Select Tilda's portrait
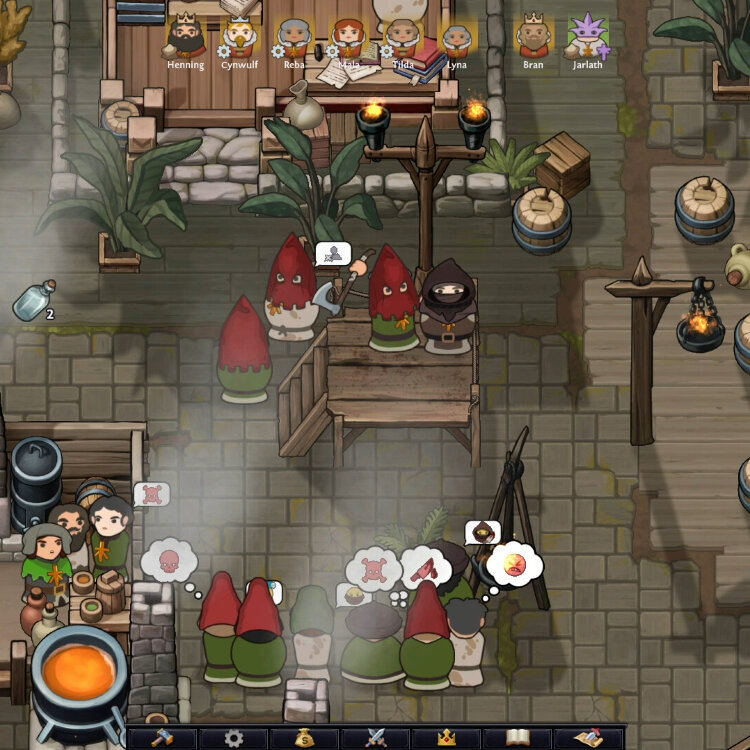Viewport: 750px width, 750px height. [x=403, y=36]
